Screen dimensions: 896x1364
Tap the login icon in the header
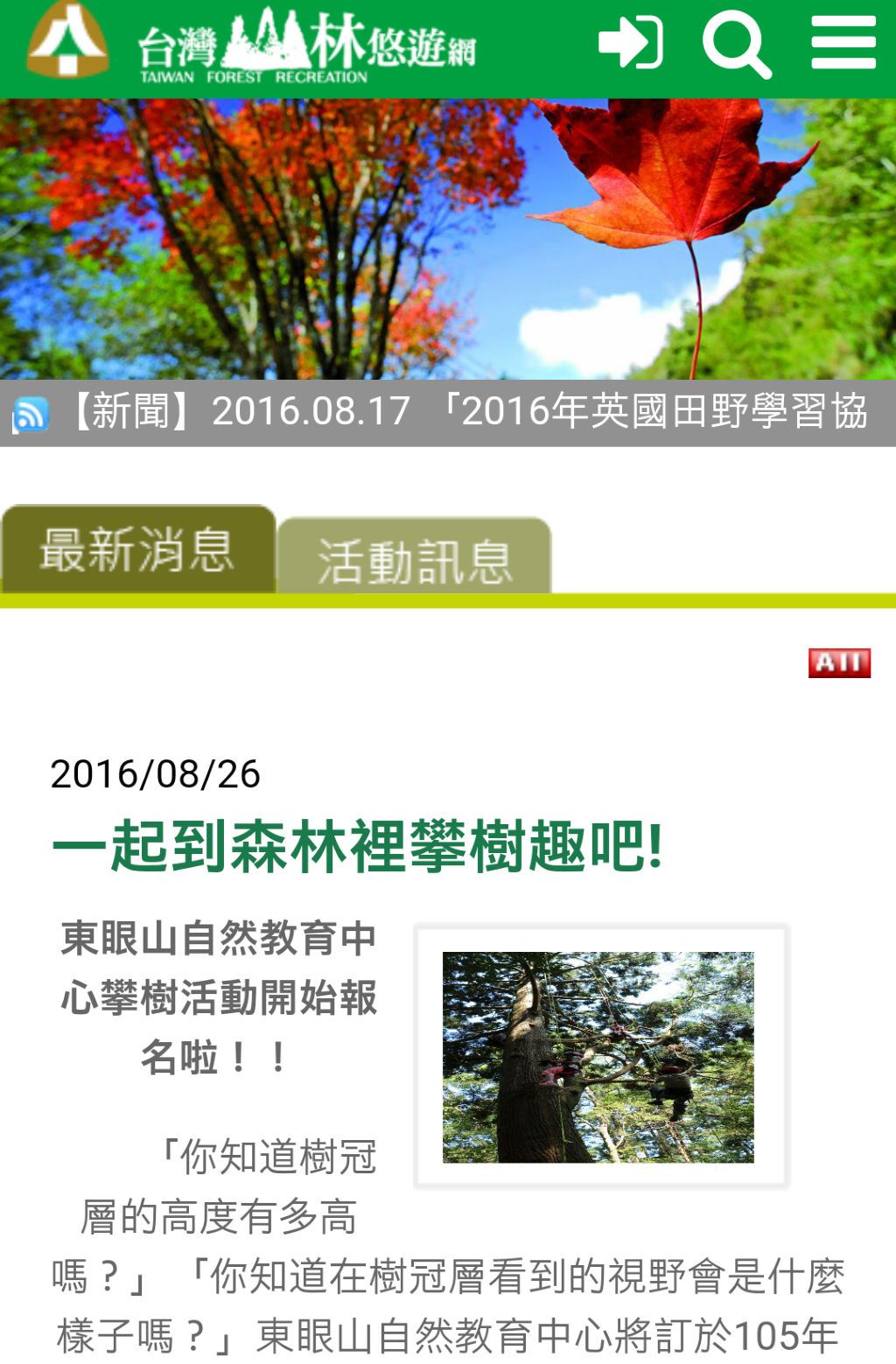630,42
